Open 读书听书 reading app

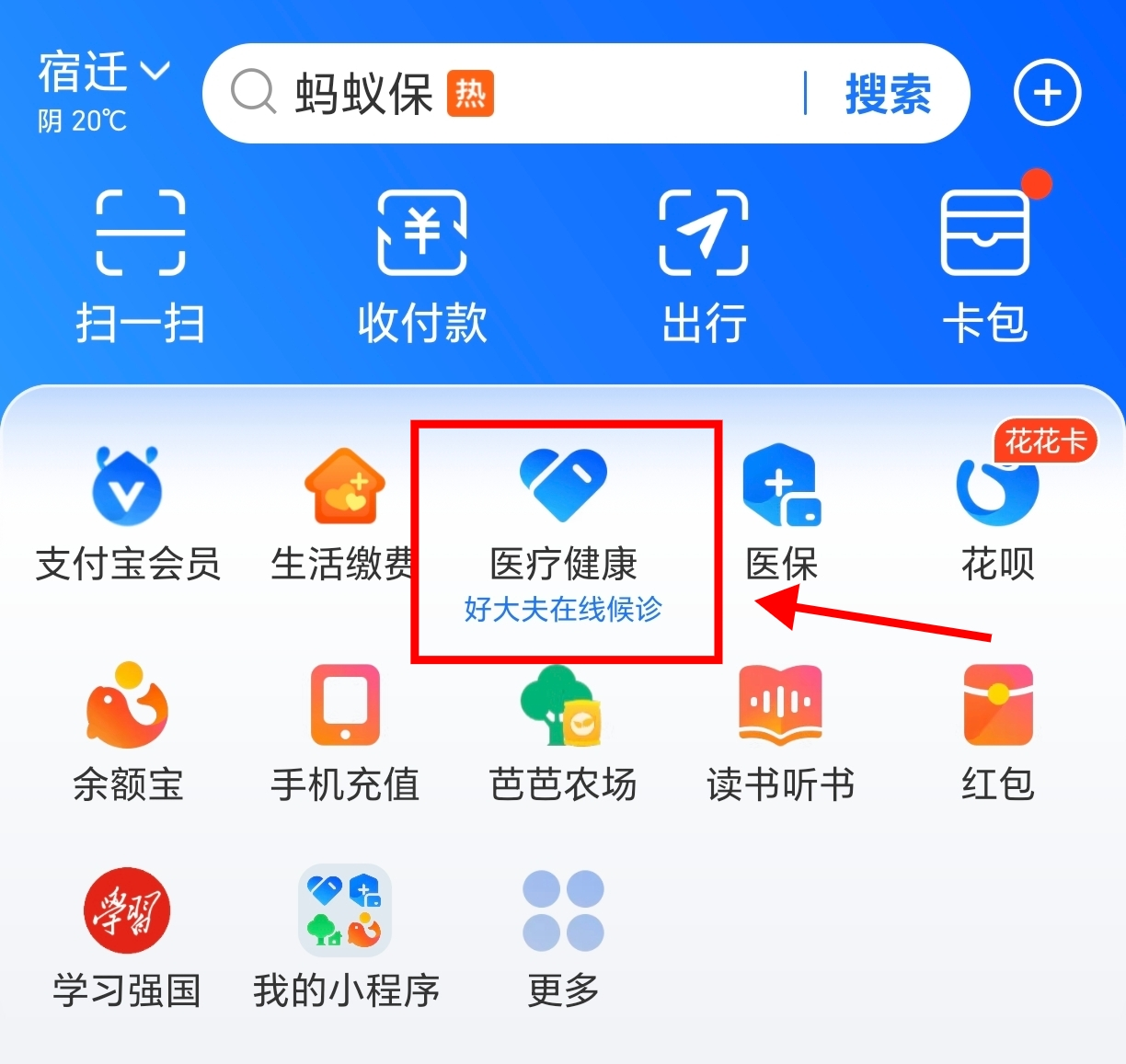point(781,733)
